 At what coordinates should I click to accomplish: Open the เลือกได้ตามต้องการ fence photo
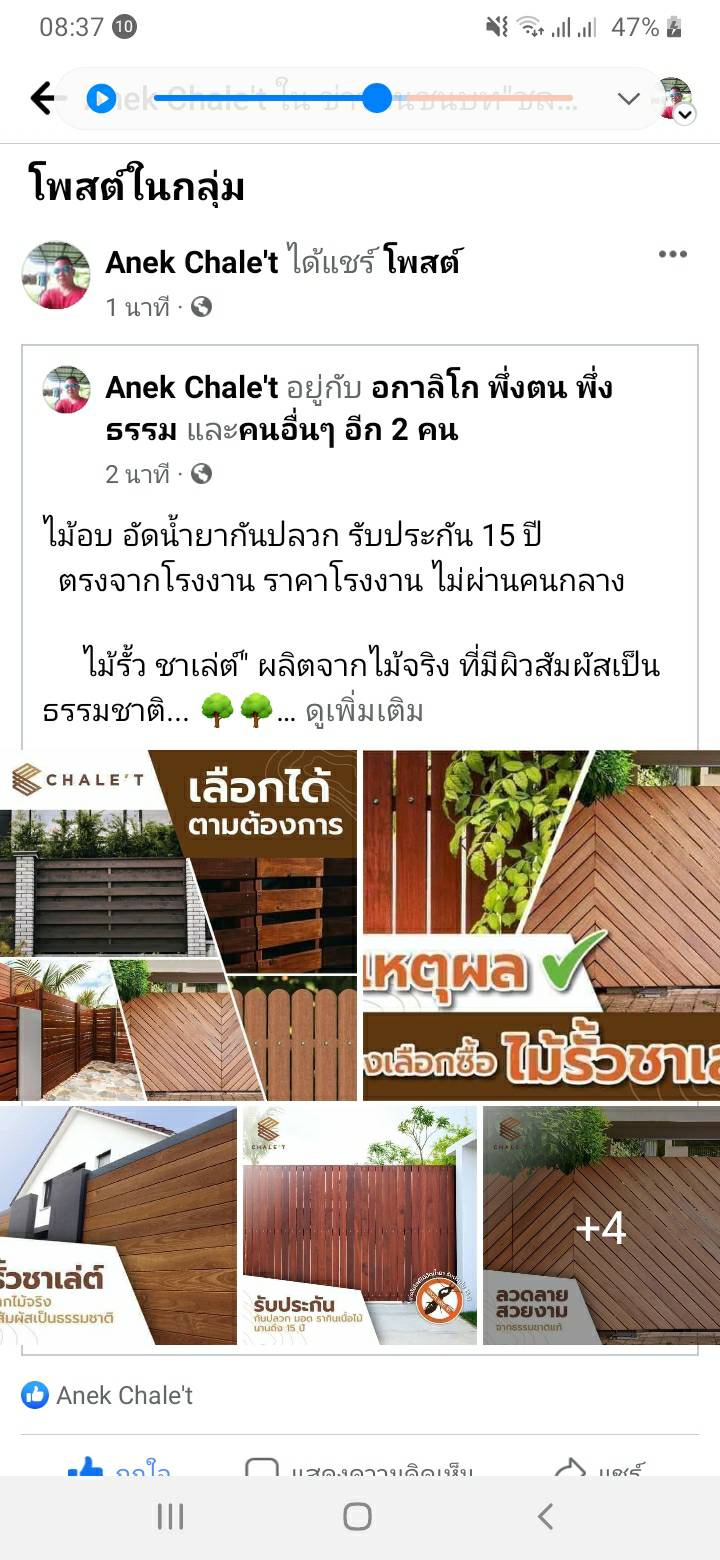(178, 925)
